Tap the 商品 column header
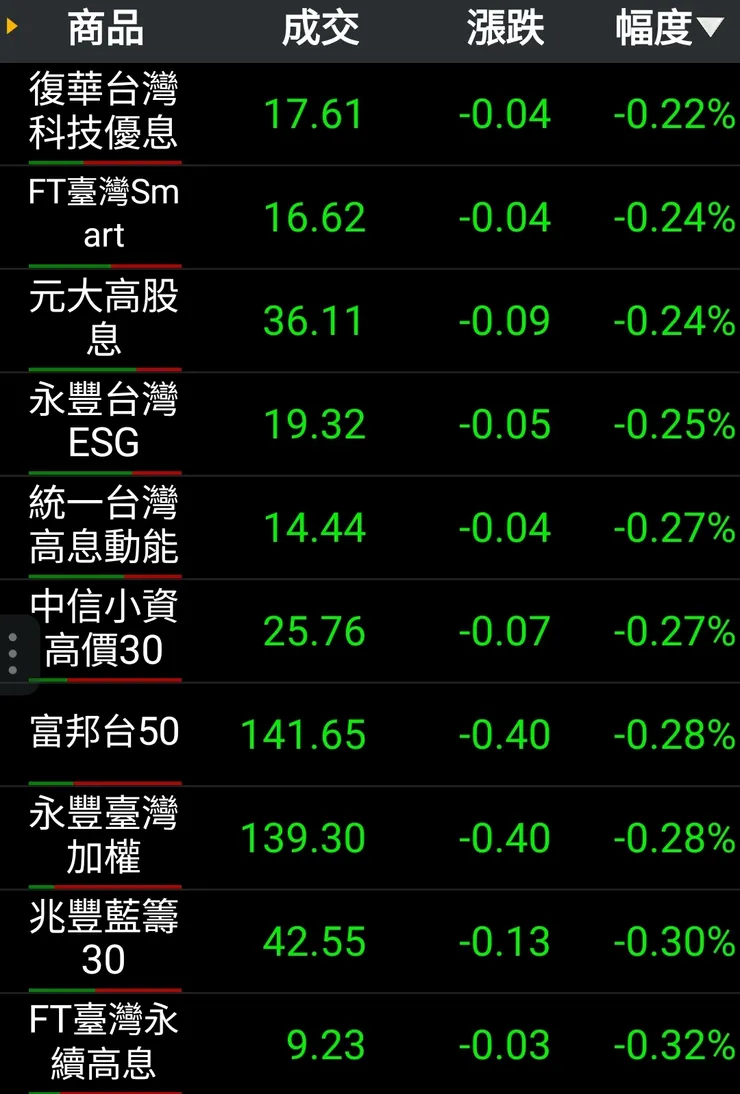 [x=105, y=28]
